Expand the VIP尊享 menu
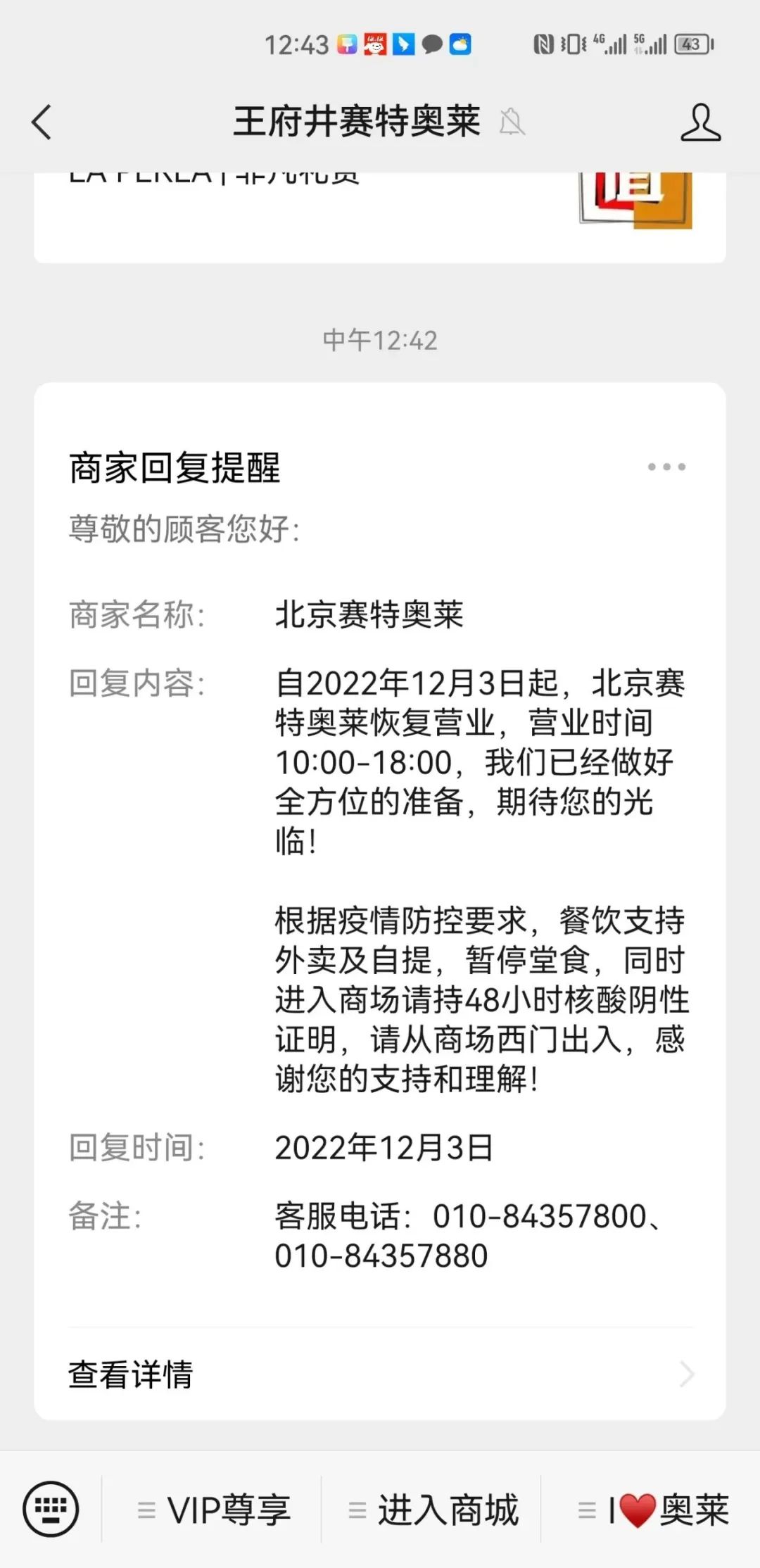Image resolution: width=760 pixels, height=1568 pixels. [x=213, y=1510]
